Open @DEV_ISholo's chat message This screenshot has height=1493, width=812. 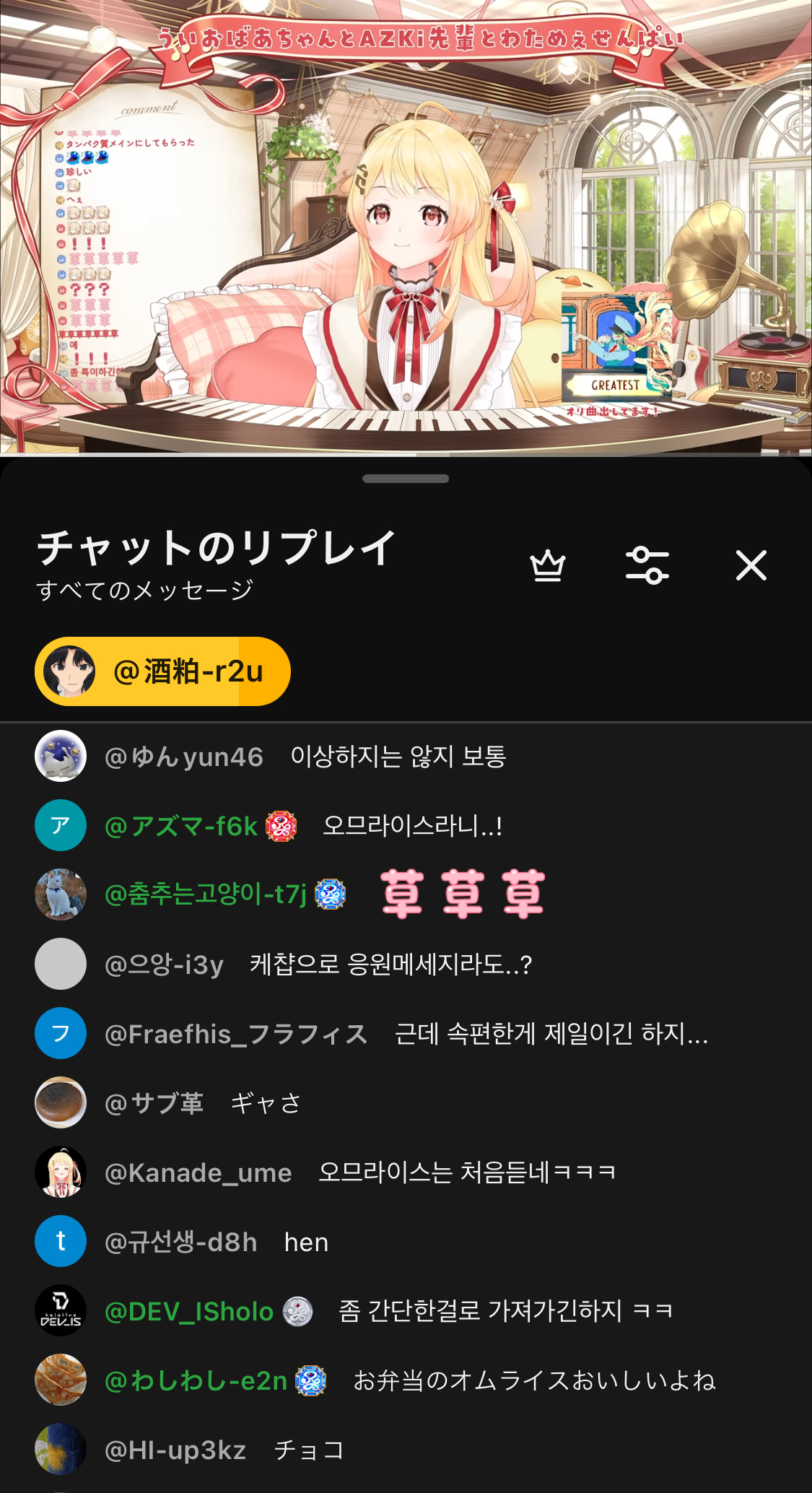tap(505, 1311)
